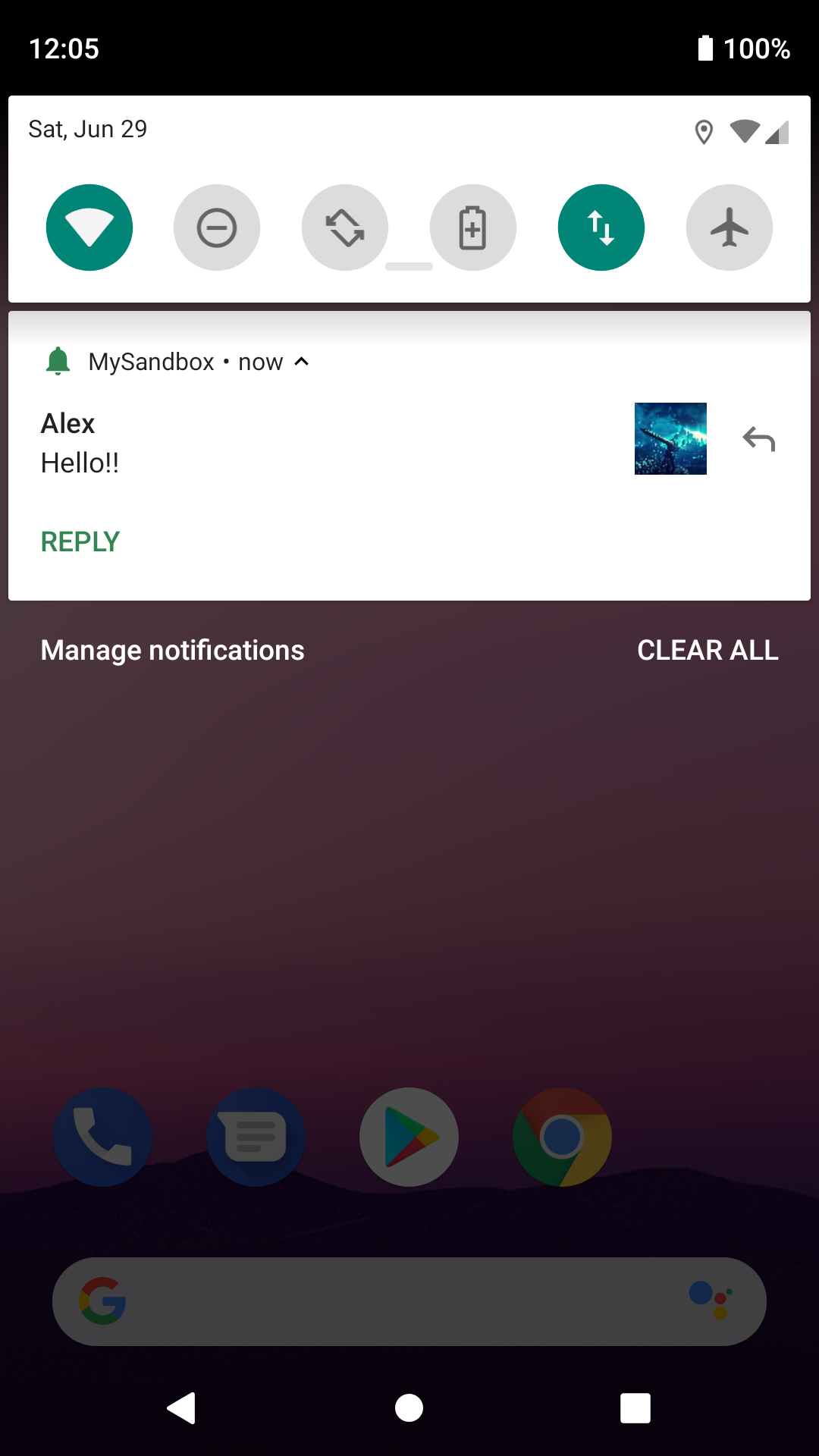
Task: Toggle mobile data off
Action: [601, 227]
